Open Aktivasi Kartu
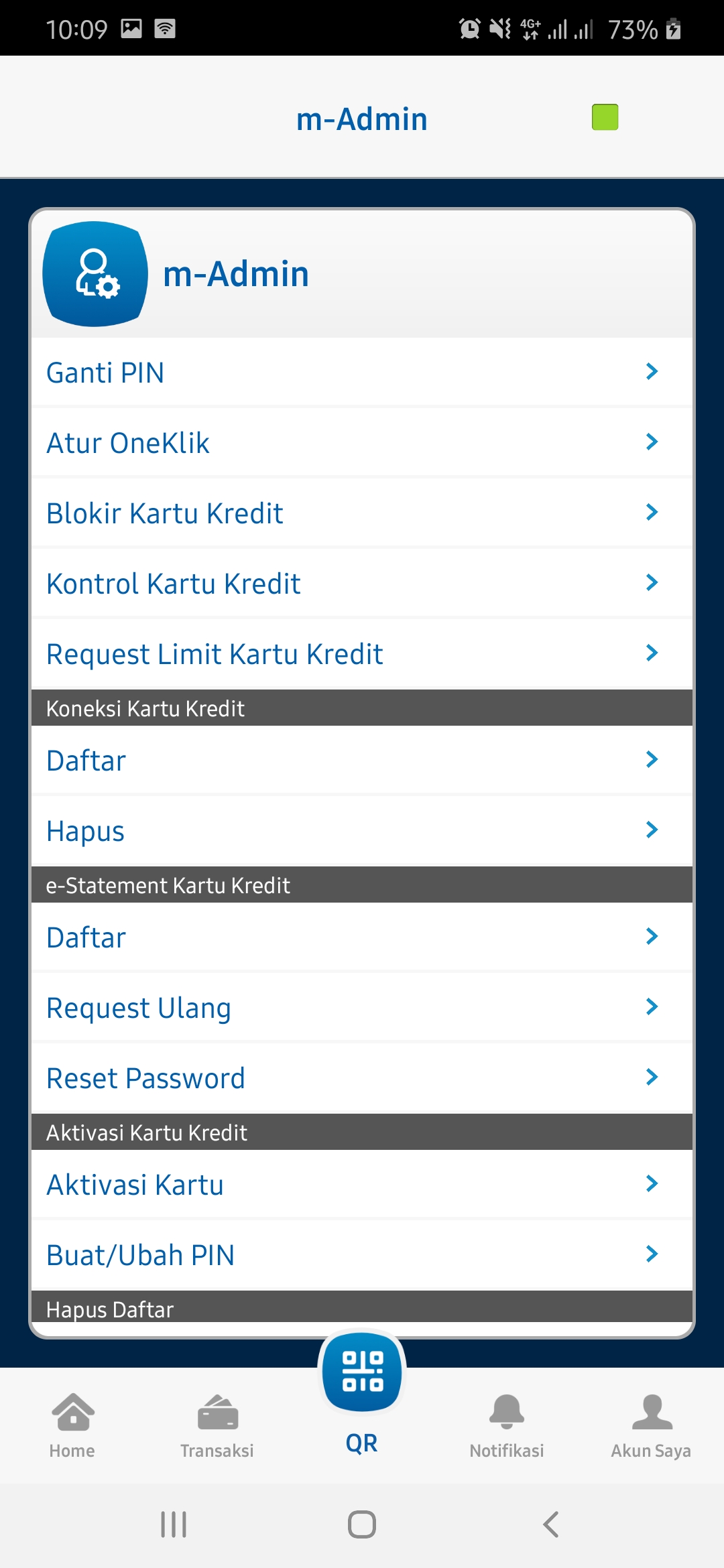This screenshot has height=1568, width=724. coord(362,1185)
